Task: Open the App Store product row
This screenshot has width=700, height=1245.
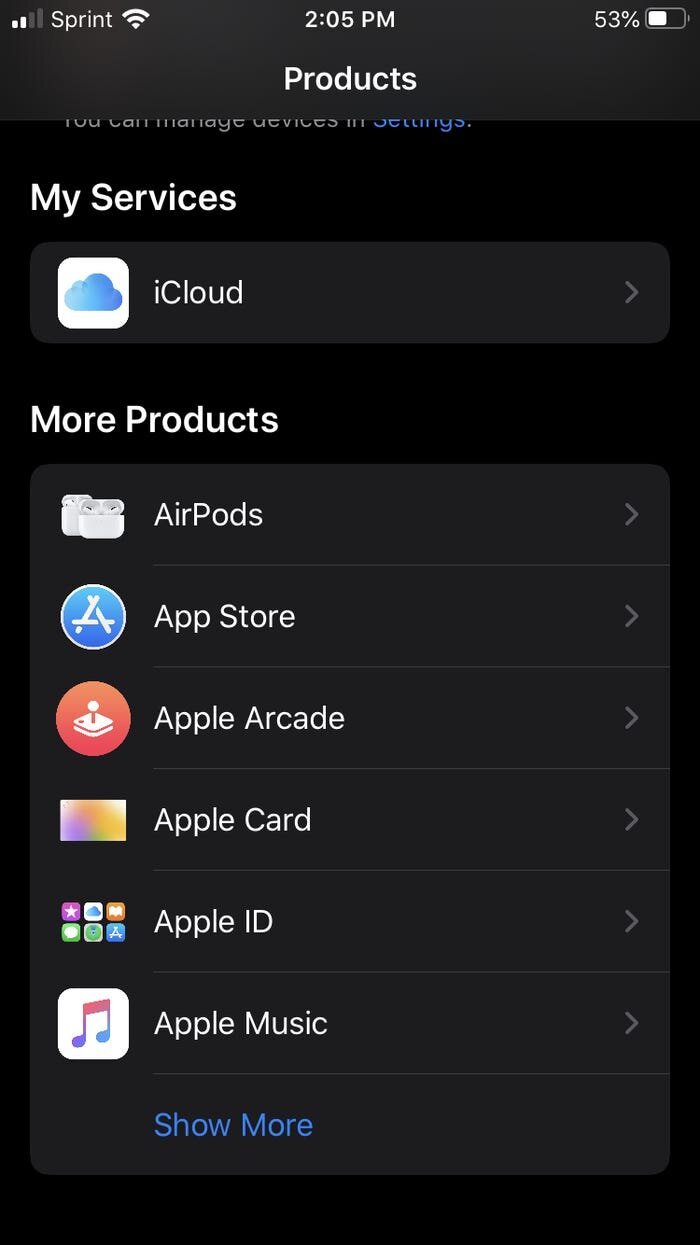Action: (349, 617)
